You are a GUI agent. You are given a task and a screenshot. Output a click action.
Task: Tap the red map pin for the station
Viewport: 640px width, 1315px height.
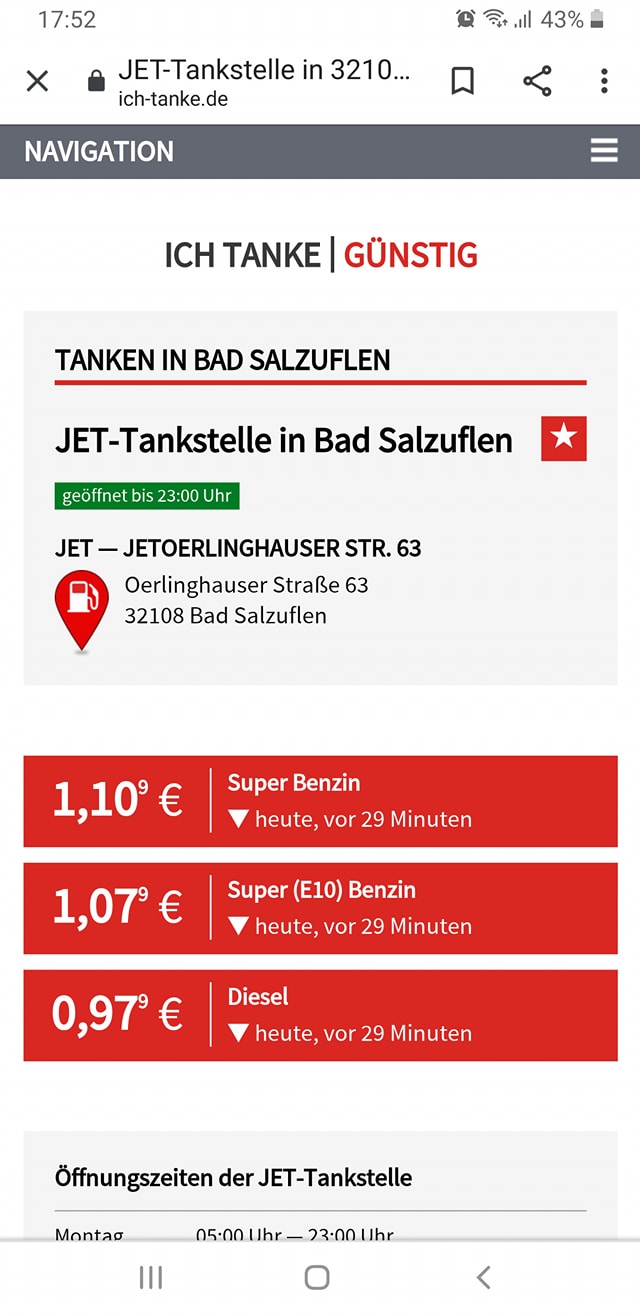81,610
